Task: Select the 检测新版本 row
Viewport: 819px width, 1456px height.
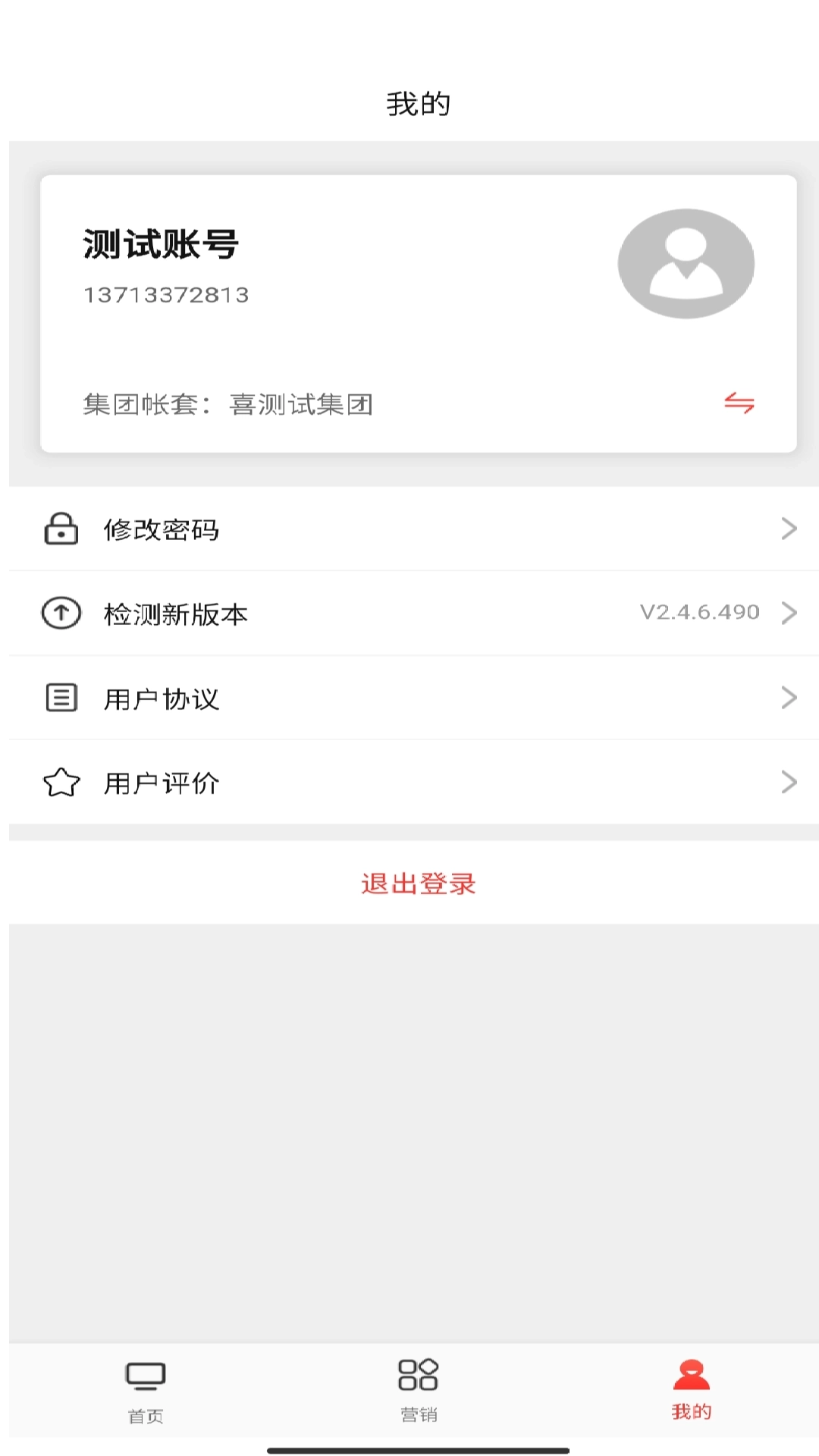Action: coord(409,613)
